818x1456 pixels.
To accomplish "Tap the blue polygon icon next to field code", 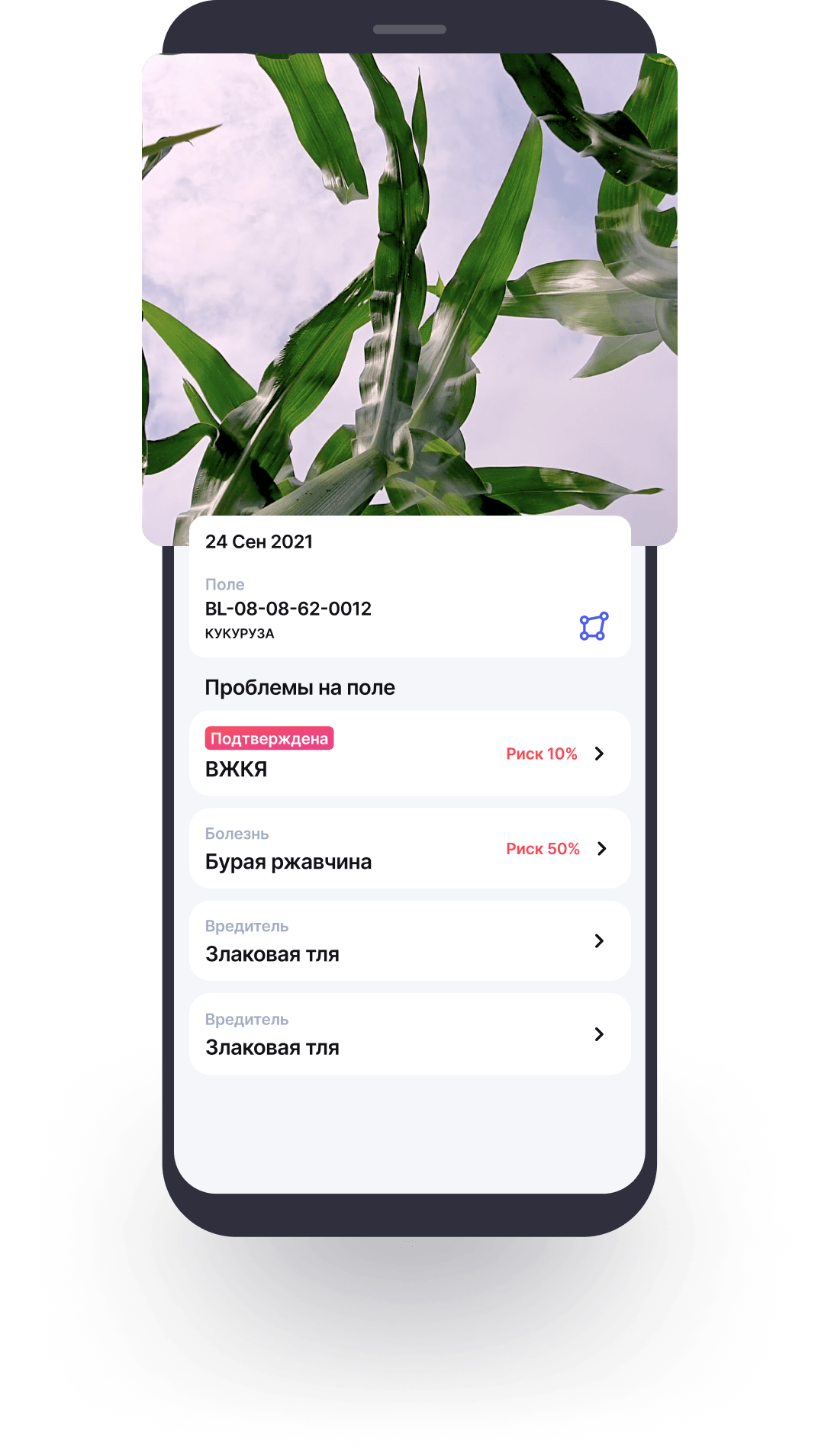I will (x=593, y=627).
